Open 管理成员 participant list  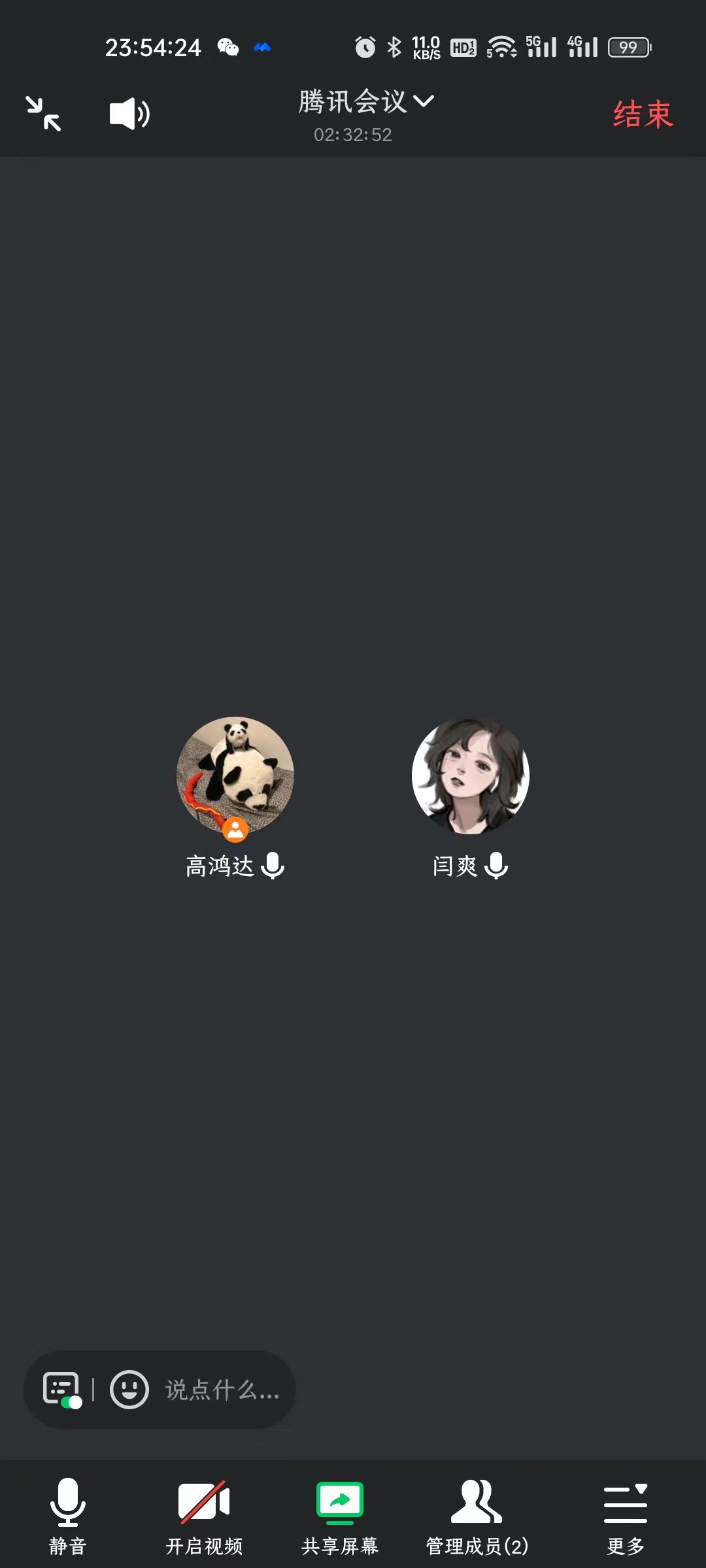tap(477, 1516)
